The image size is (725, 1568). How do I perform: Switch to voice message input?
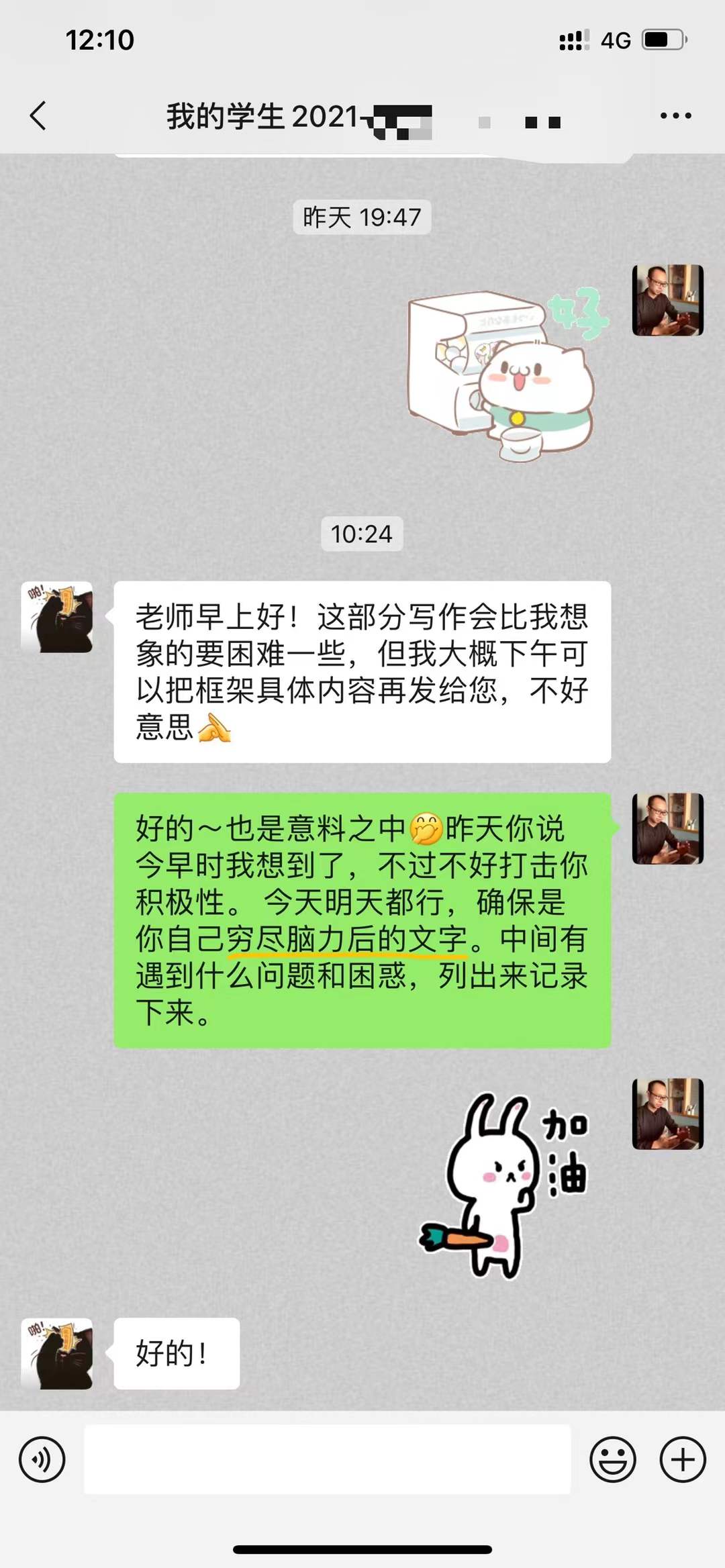coord(42,1459)
